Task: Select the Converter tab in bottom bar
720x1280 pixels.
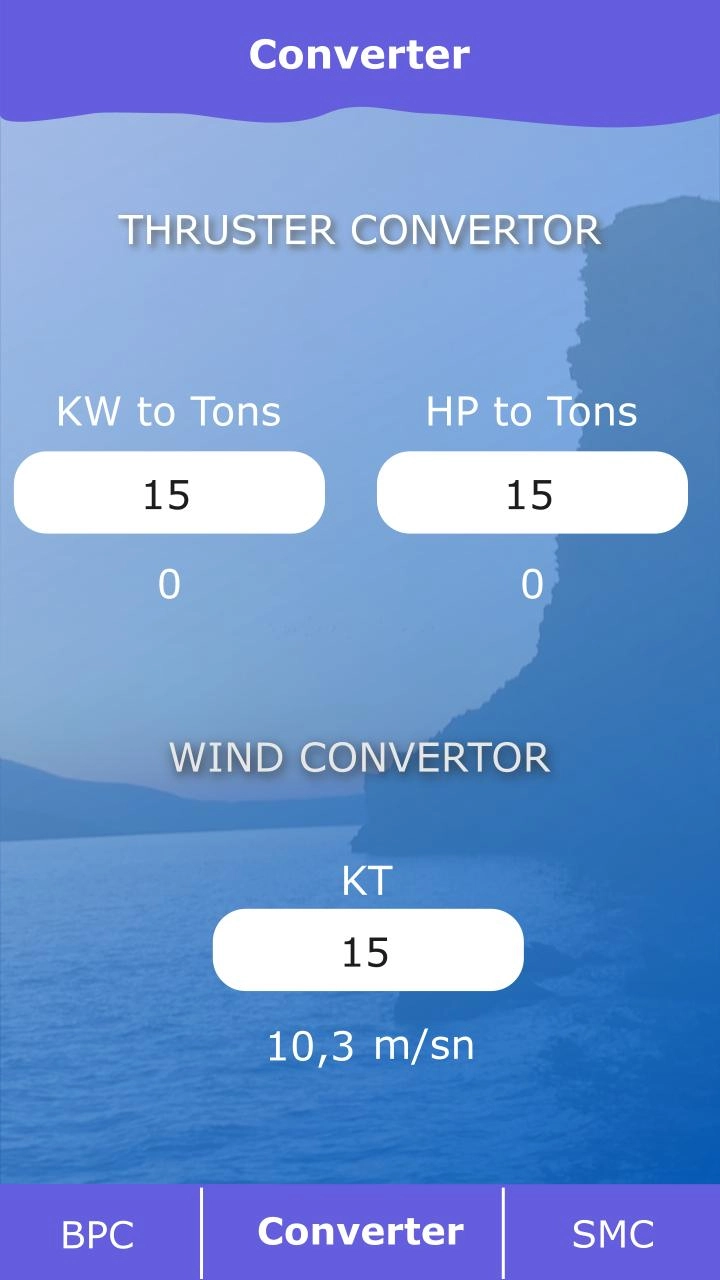Action: coord(361,1232)
